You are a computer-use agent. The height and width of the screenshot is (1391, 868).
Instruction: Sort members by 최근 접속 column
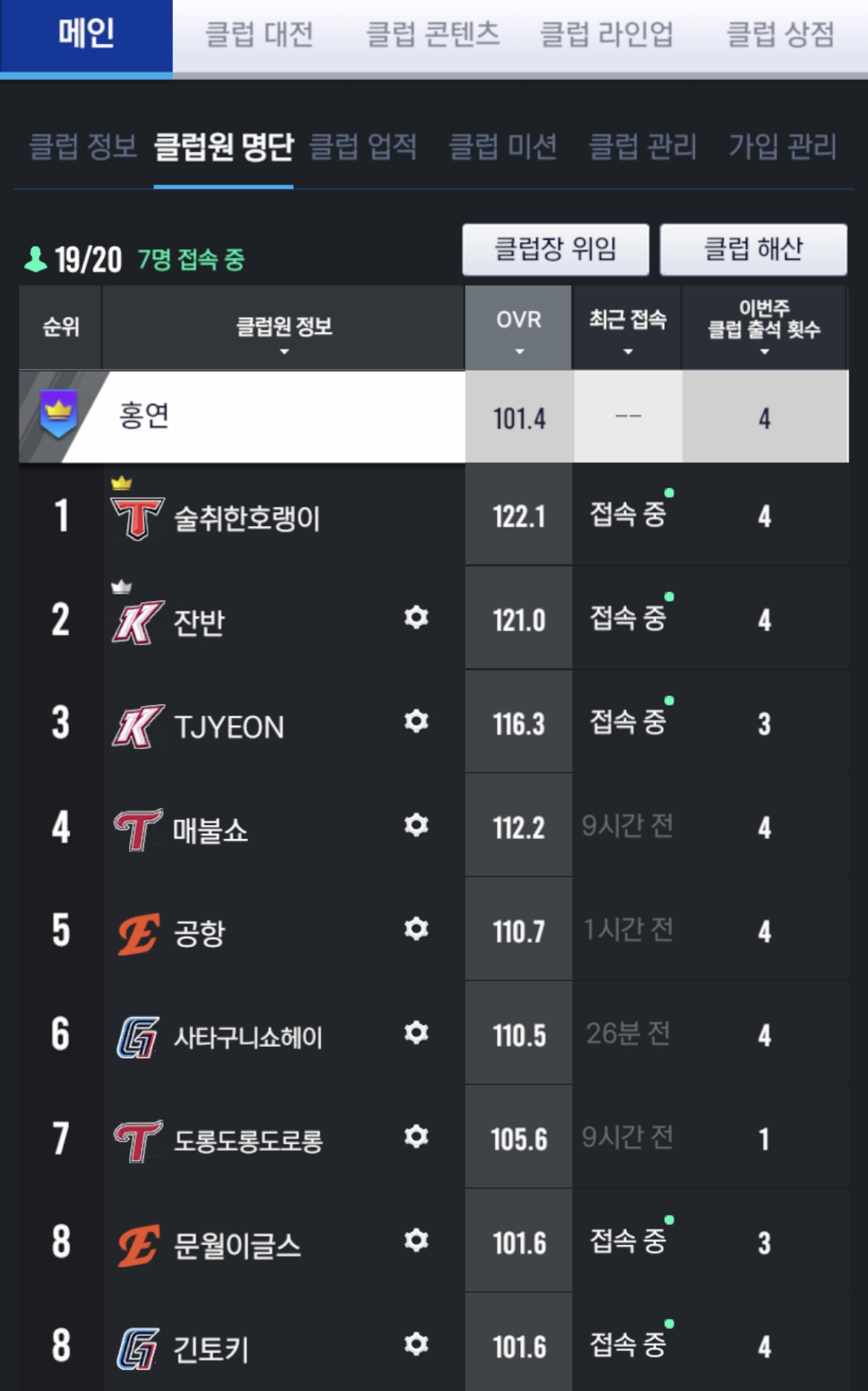(x=628, y=328)
